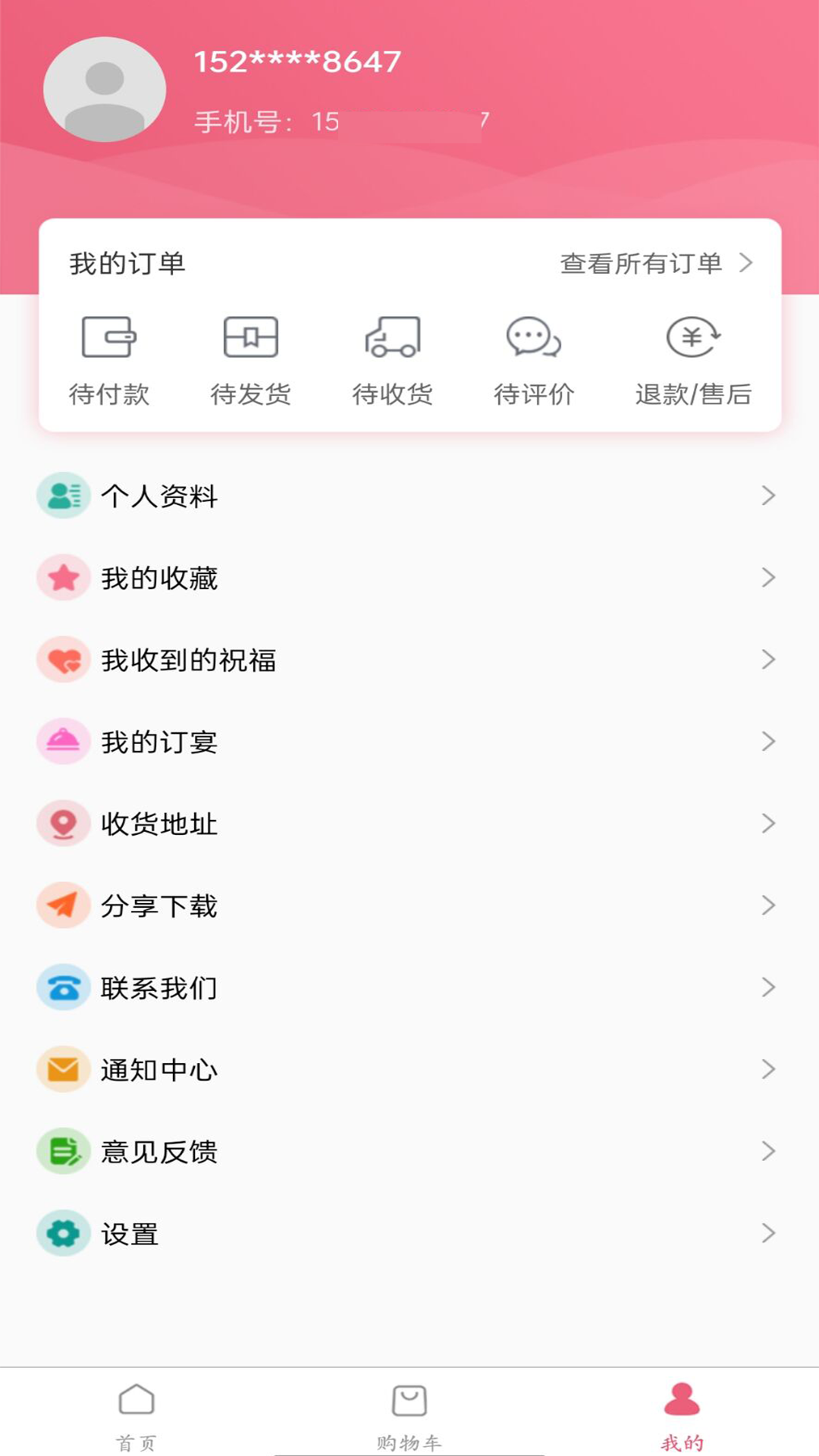819x1456 pixels.
Task: Click the 我收到的祝福 heart icon
Action: click(x=63, y=659)
